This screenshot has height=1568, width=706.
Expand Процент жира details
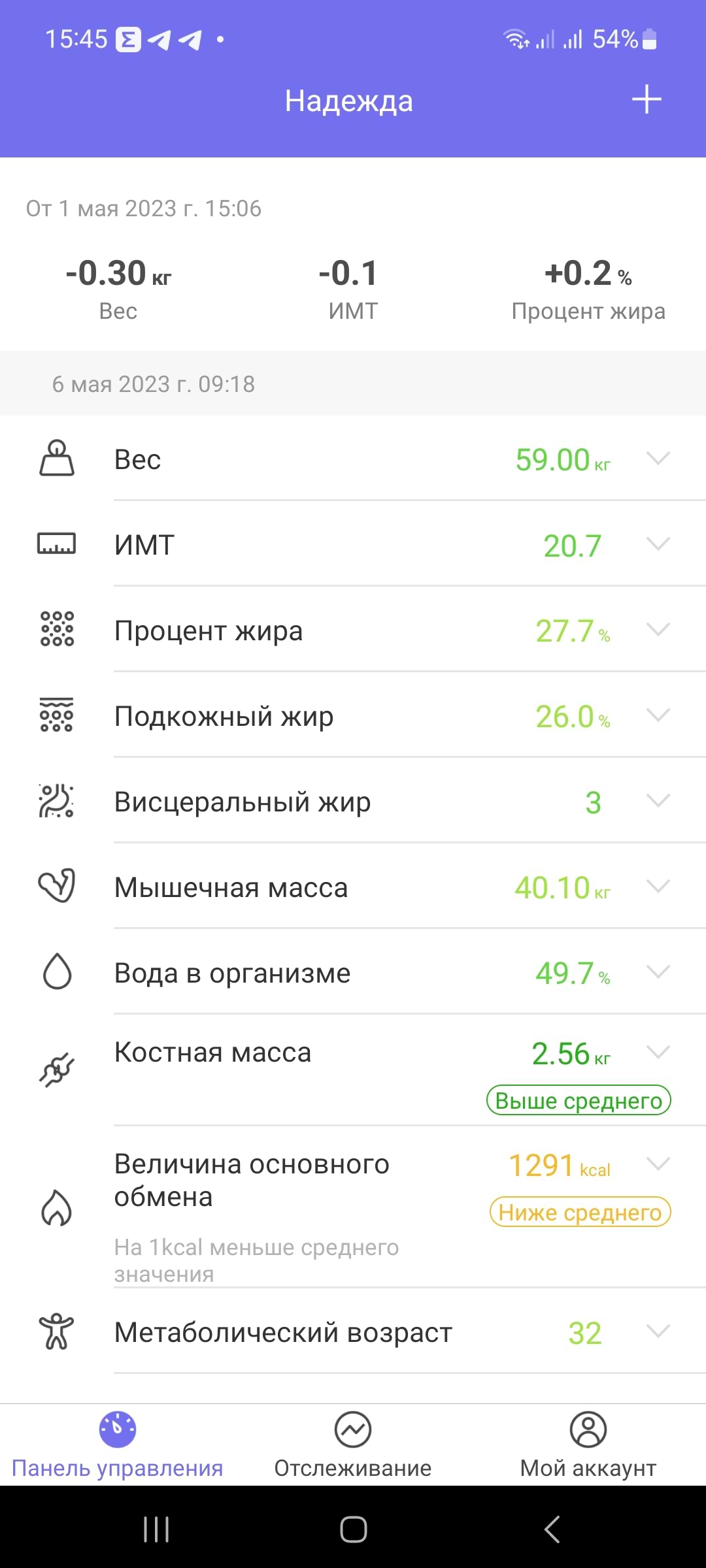click(658, 629)
